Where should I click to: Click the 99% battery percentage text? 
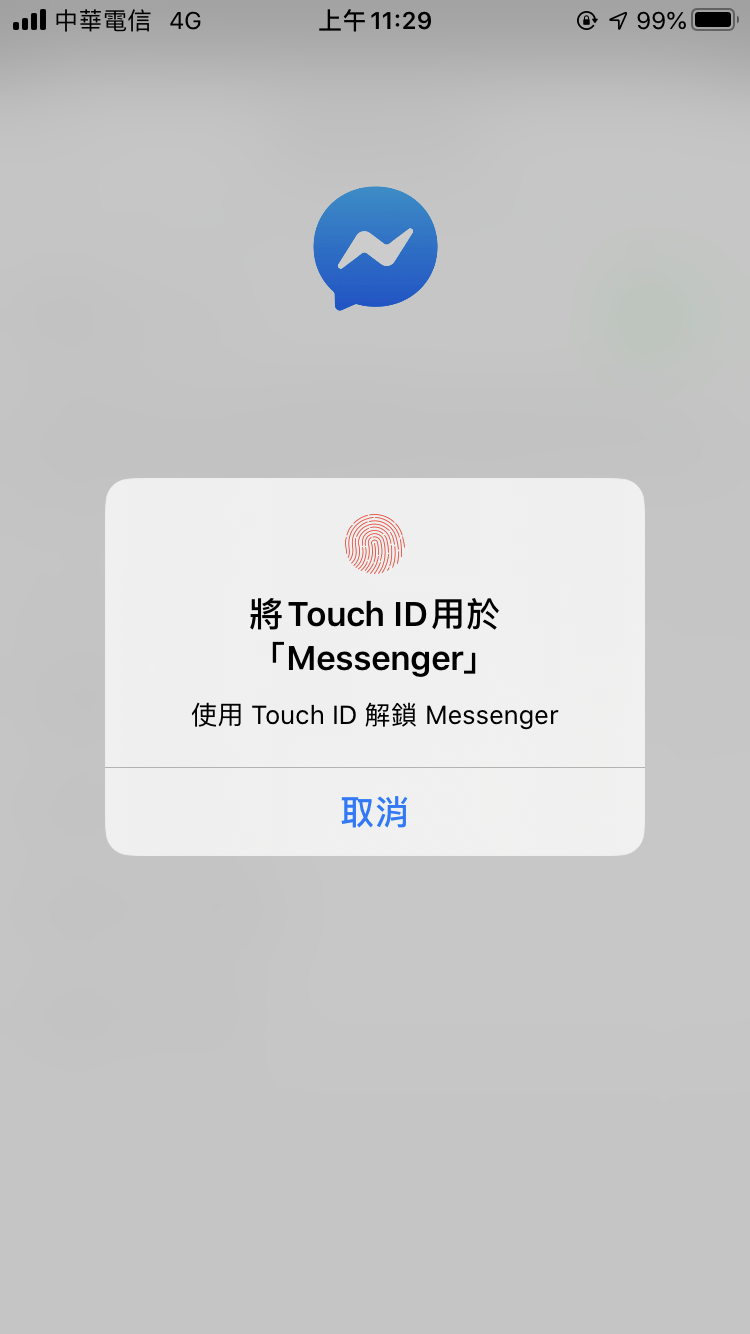pyautogui.click(x=660, y=20)
